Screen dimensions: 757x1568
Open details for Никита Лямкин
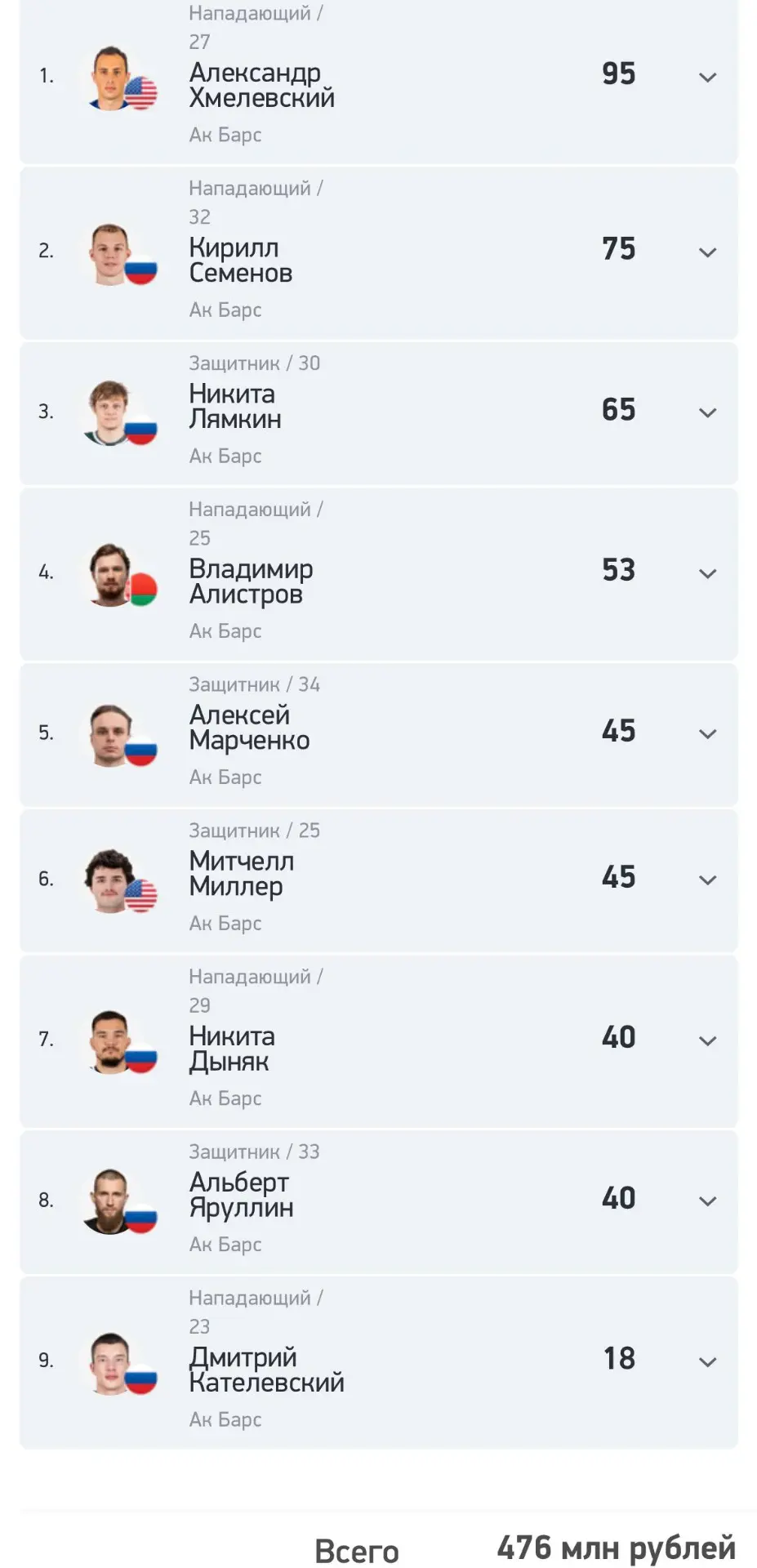click(707, 413)
